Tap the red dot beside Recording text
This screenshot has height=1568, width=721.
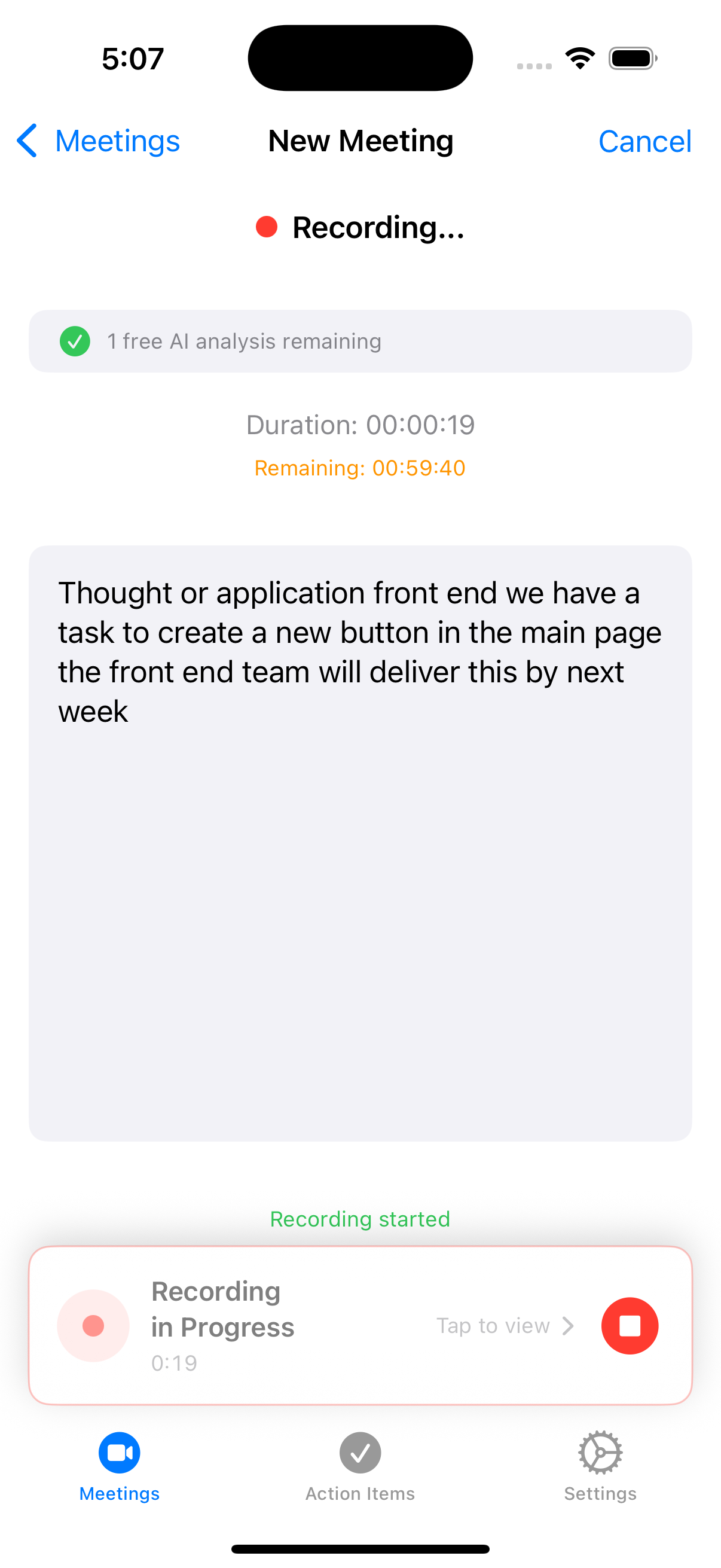tap(266, 227)
